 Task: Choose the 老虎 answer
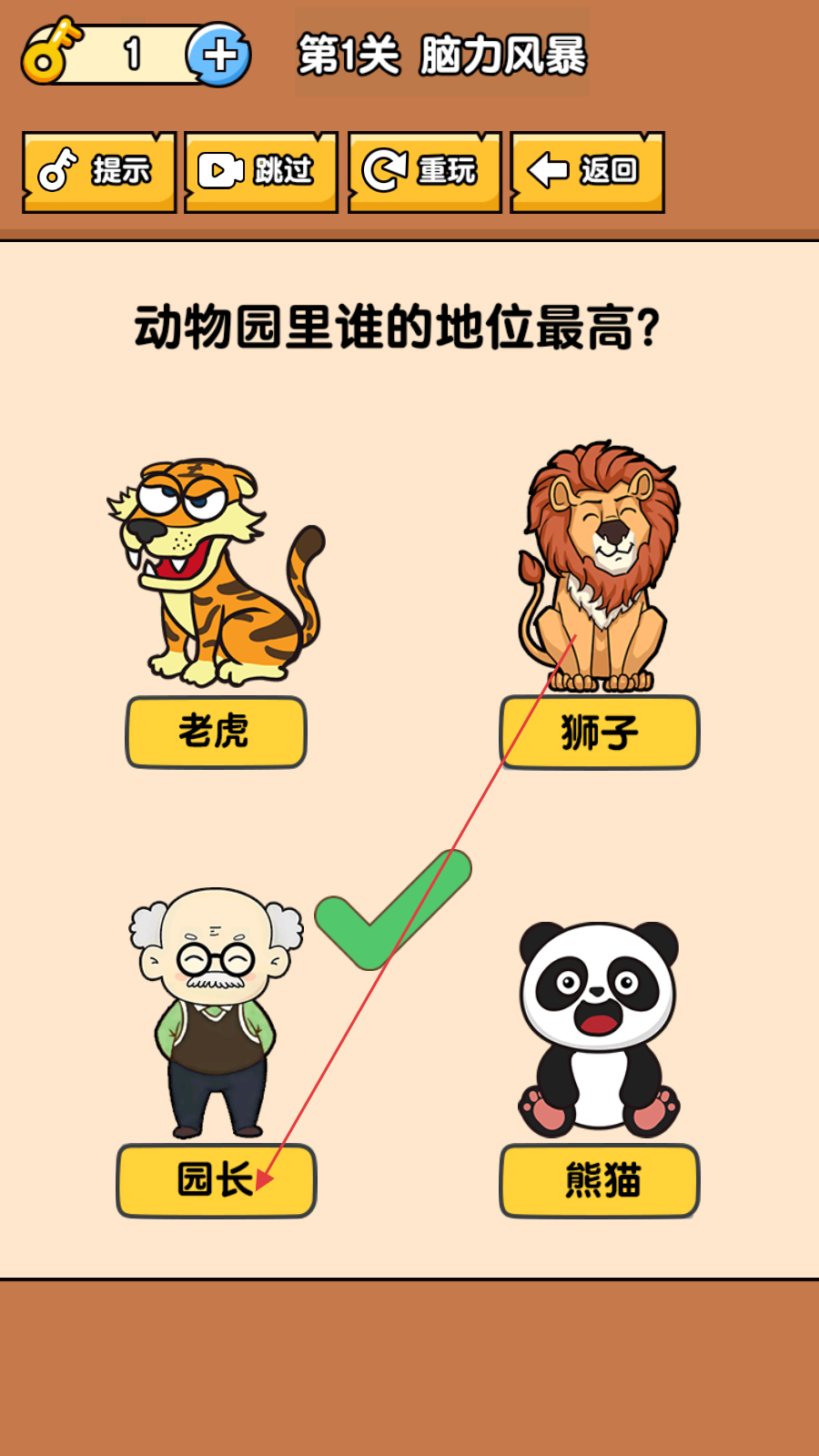click(216, 732)
